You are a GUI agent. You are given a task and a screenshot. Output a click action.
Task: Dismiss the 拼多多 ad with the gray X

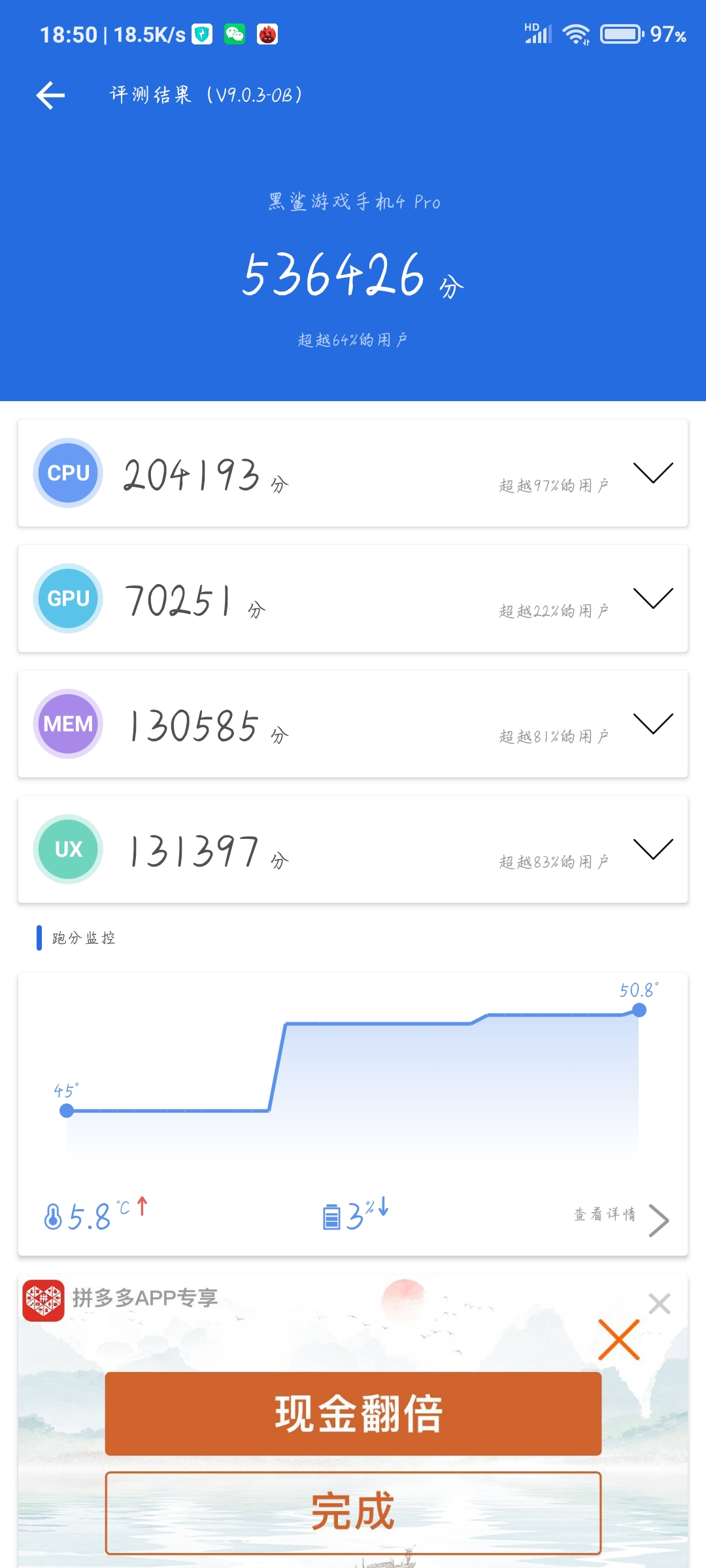[x=659, y=1304]
